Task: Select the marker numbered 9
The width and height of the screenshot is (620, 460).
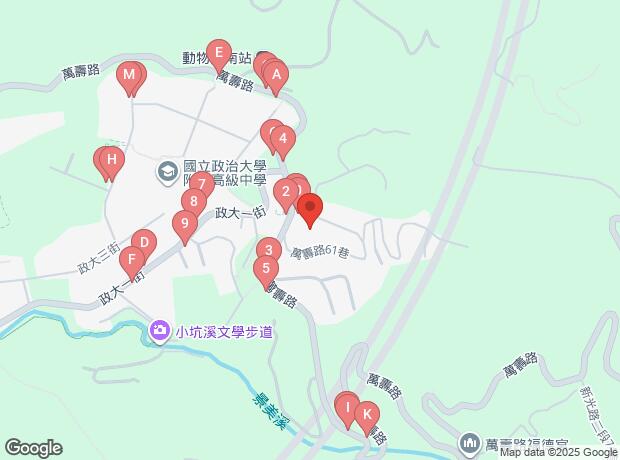Action: pyautogui.click(x=185, y=225)
